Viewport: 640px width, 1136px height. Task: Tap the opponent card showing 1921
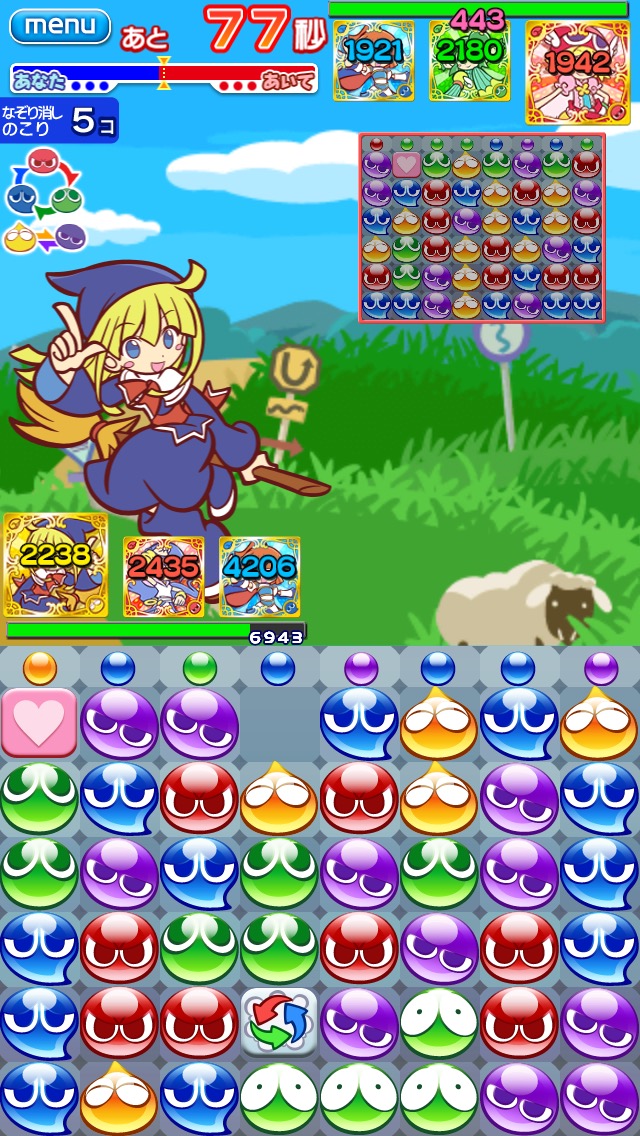(x=373, y=60)
